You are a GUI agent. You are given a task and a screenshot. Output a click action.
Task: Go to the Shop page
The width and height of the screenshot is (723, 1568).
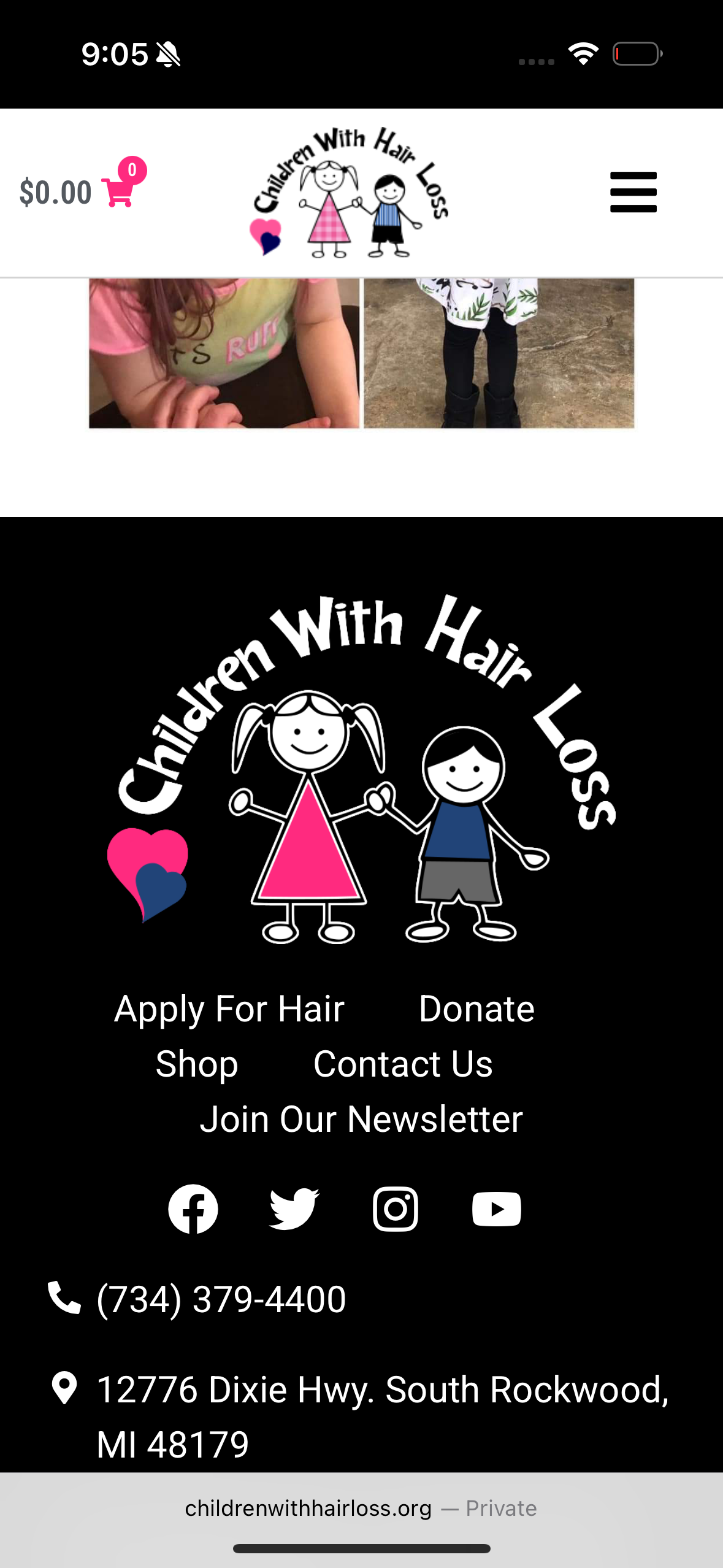point(196,1064)
